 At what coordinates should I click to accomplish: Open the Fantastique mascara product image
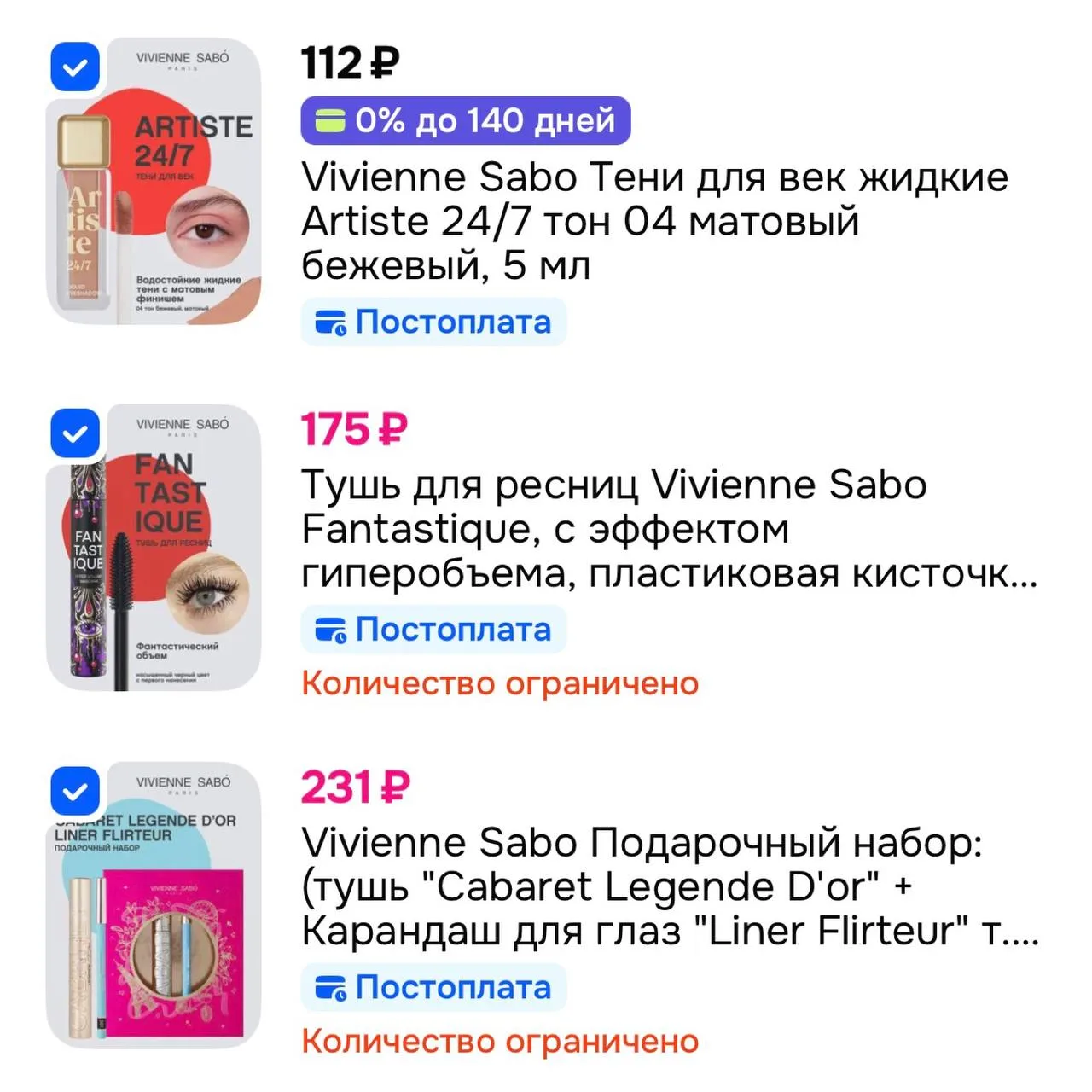click(154, 547)
